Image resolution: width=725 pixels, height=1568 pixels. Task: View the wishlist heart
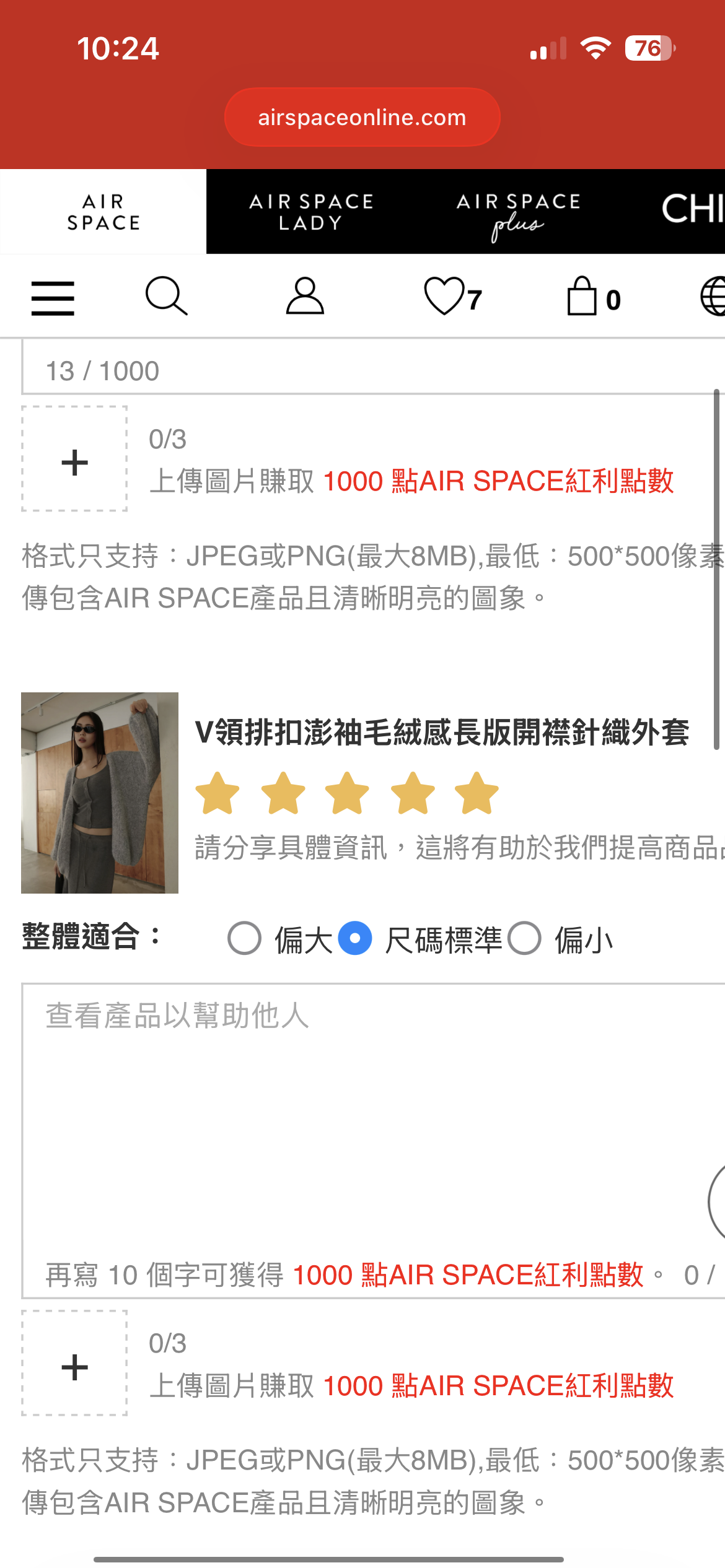tap(445, 297)
